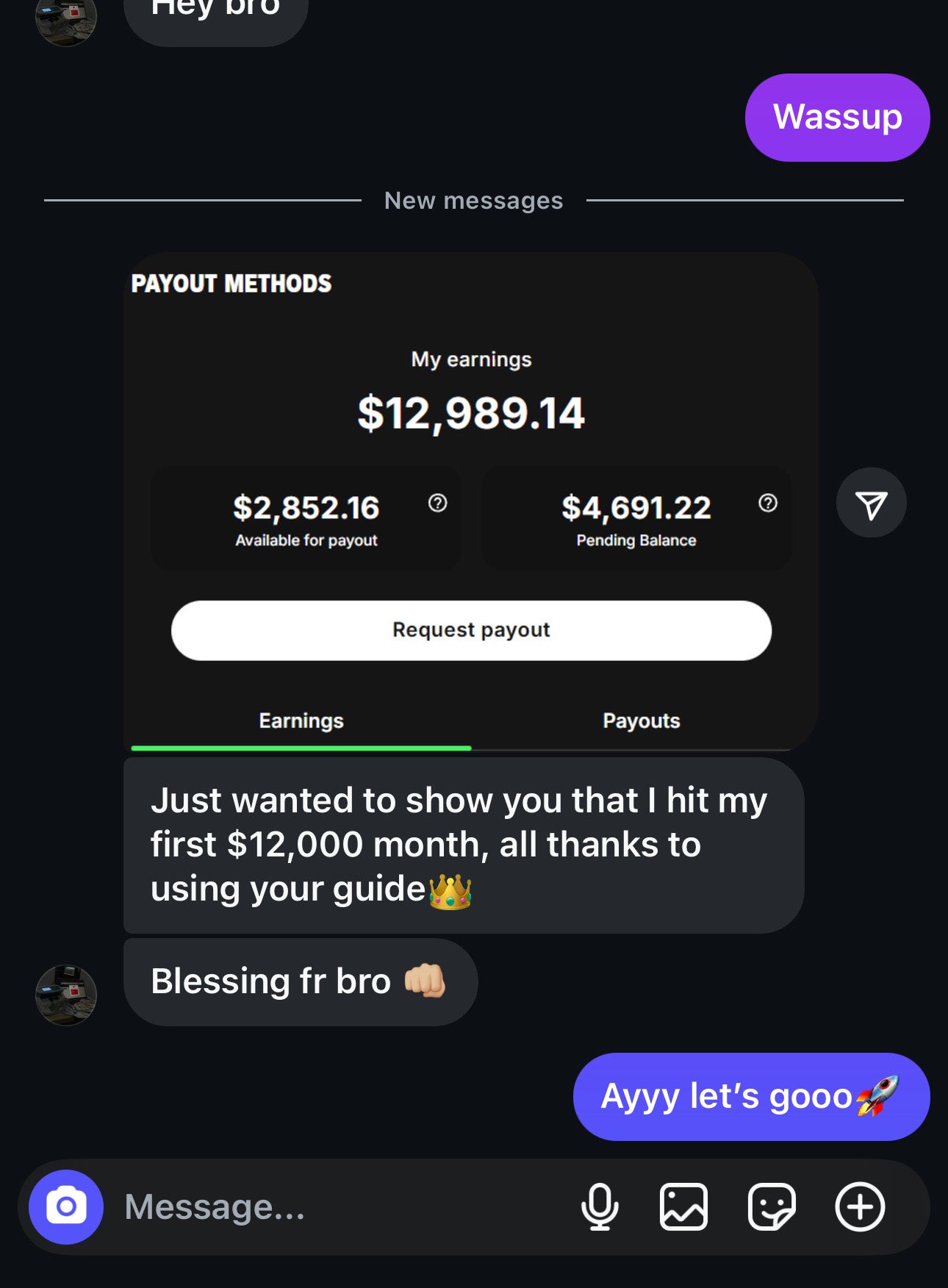Screen dimensions: 948x1288
Task: Open the photo gallery picker
Action: pyautogui.click(x=683, y=1206)
